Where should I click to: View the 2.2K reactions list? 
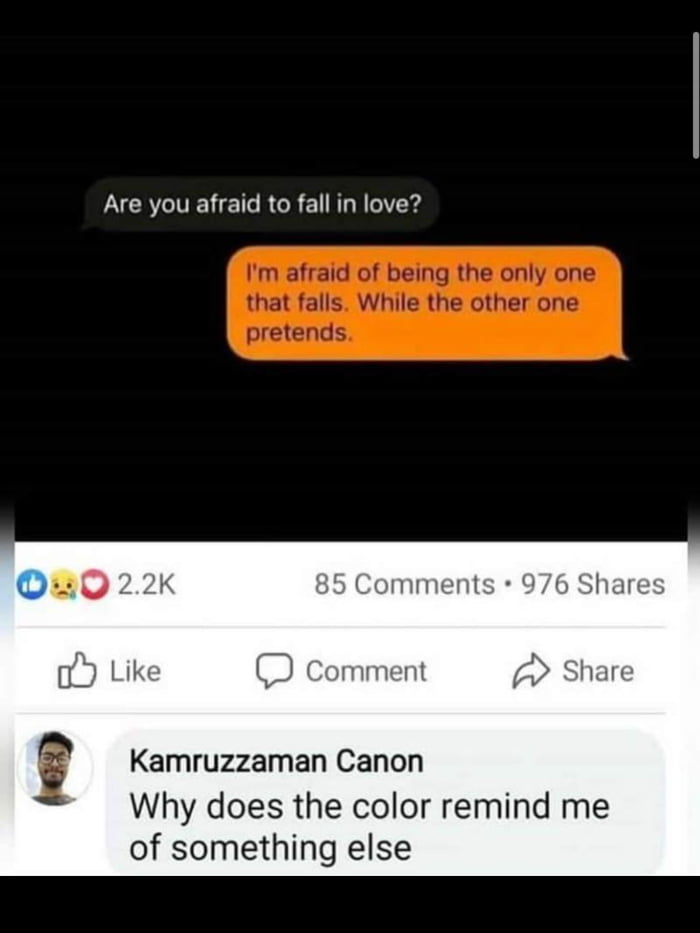point(97,584)
